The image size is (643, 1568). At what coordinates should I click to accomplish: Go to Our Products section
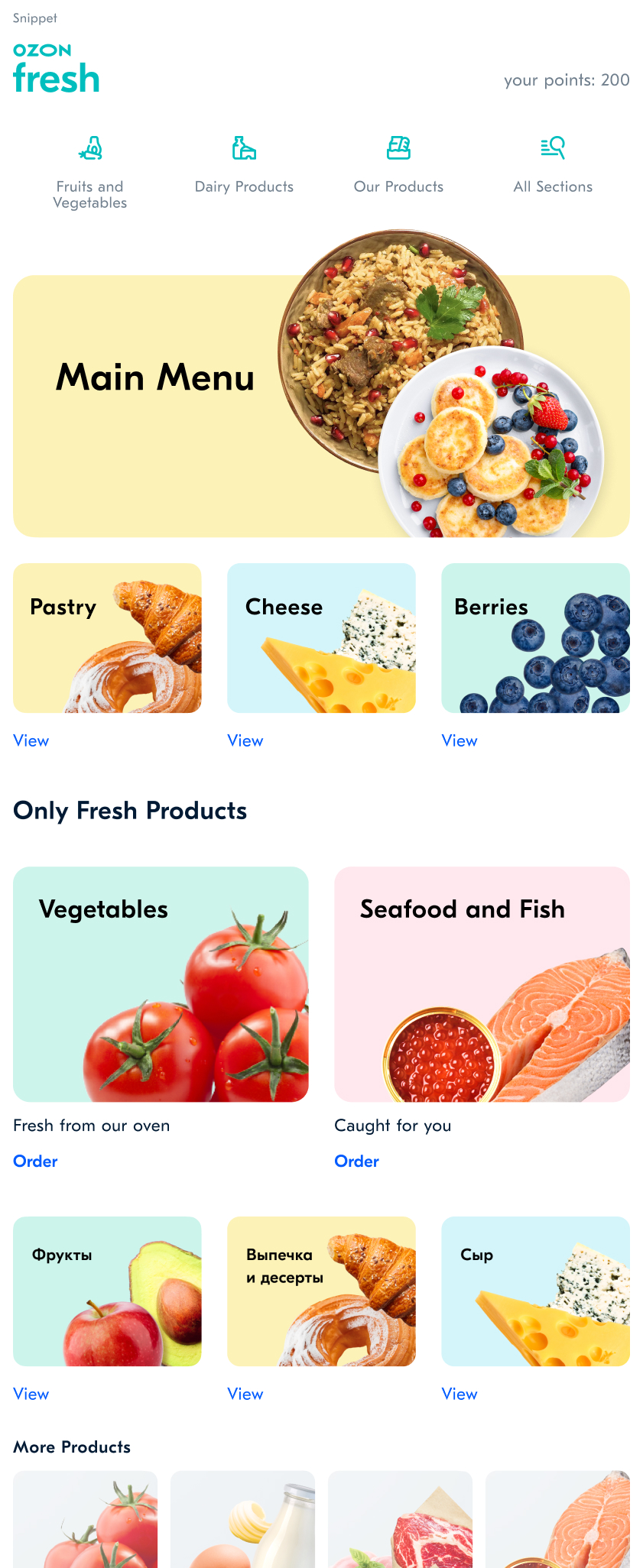(398, 164)
